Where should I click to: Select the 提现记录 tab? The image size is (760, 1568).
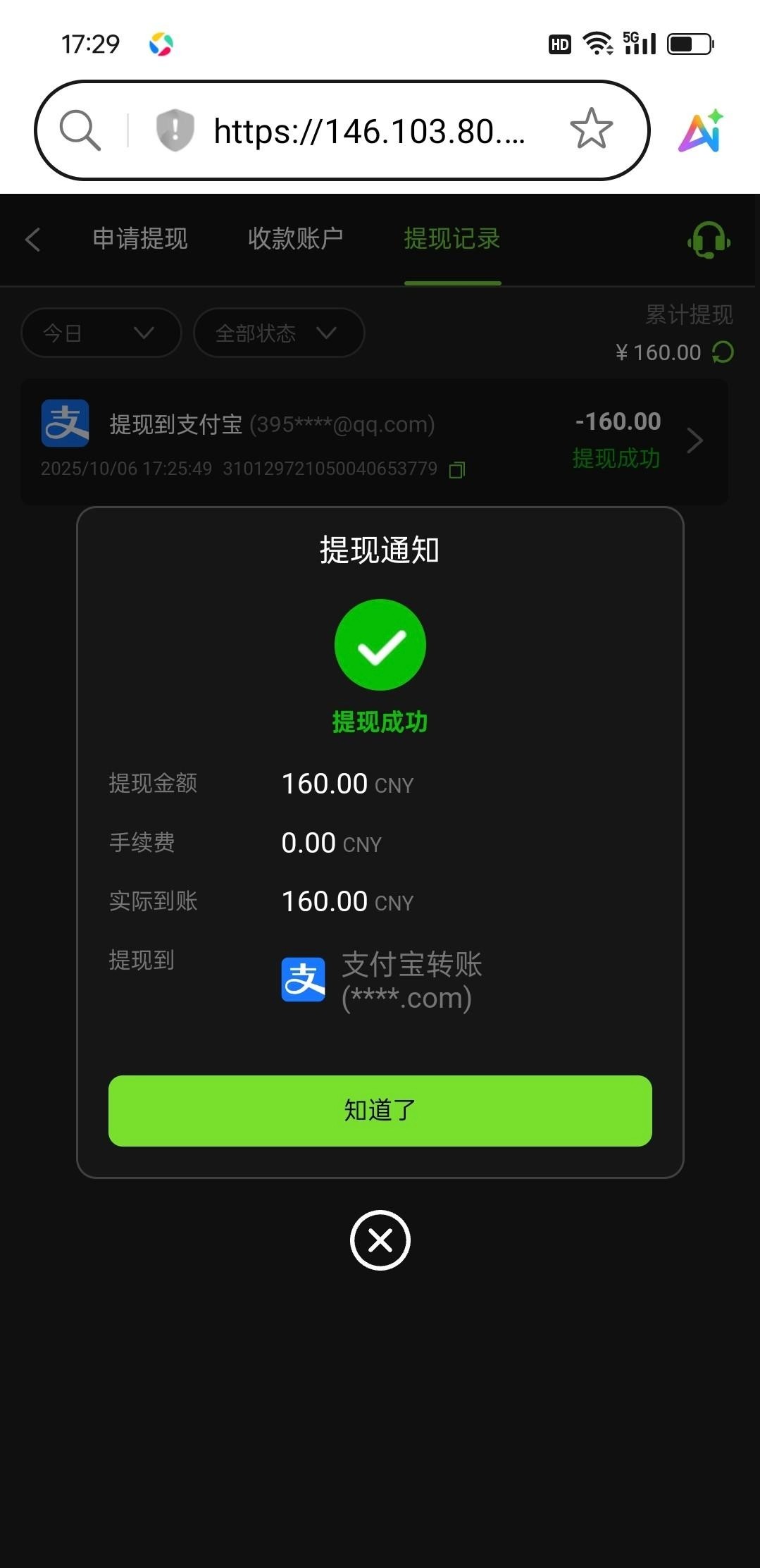click(451, 239)
